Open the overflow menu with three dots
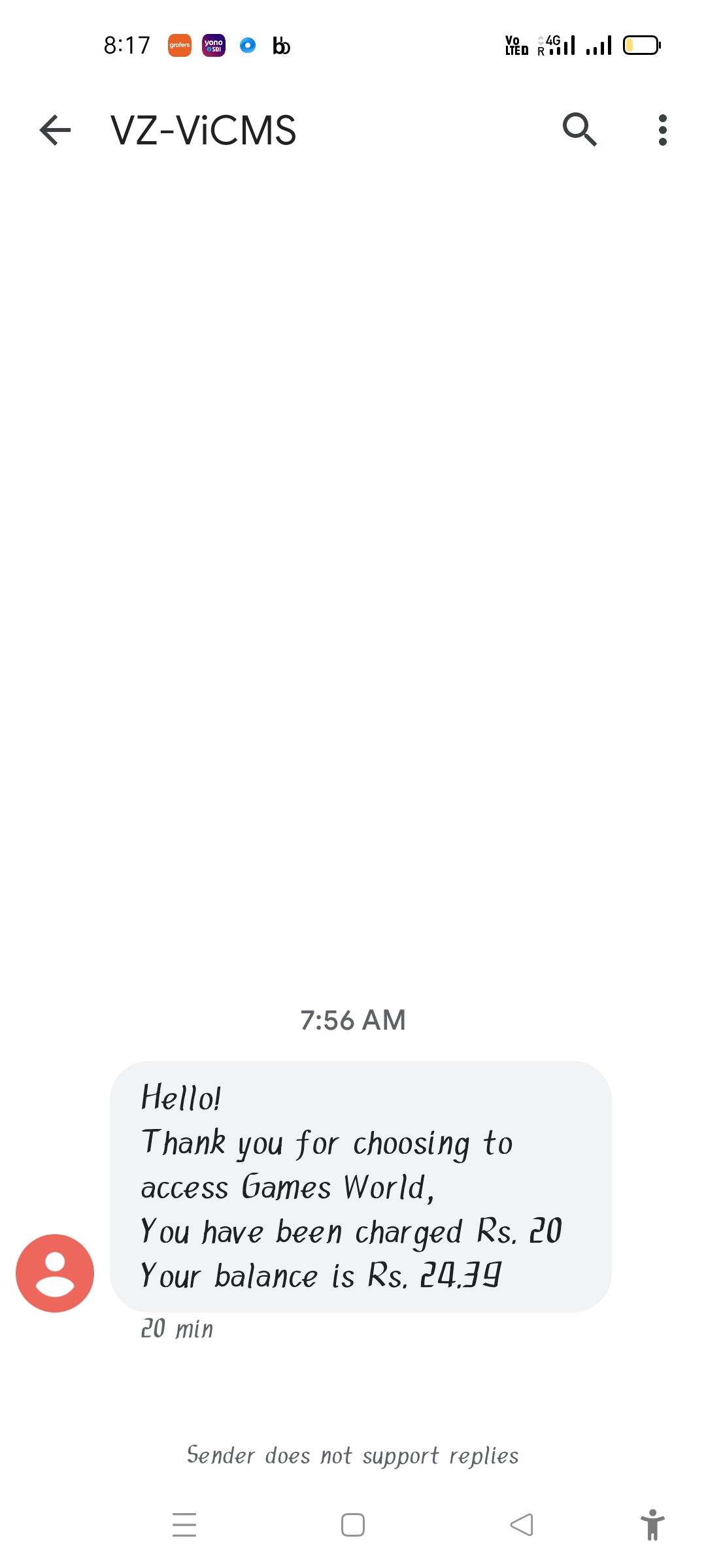 pyautogui.click(x=662, y=130)
